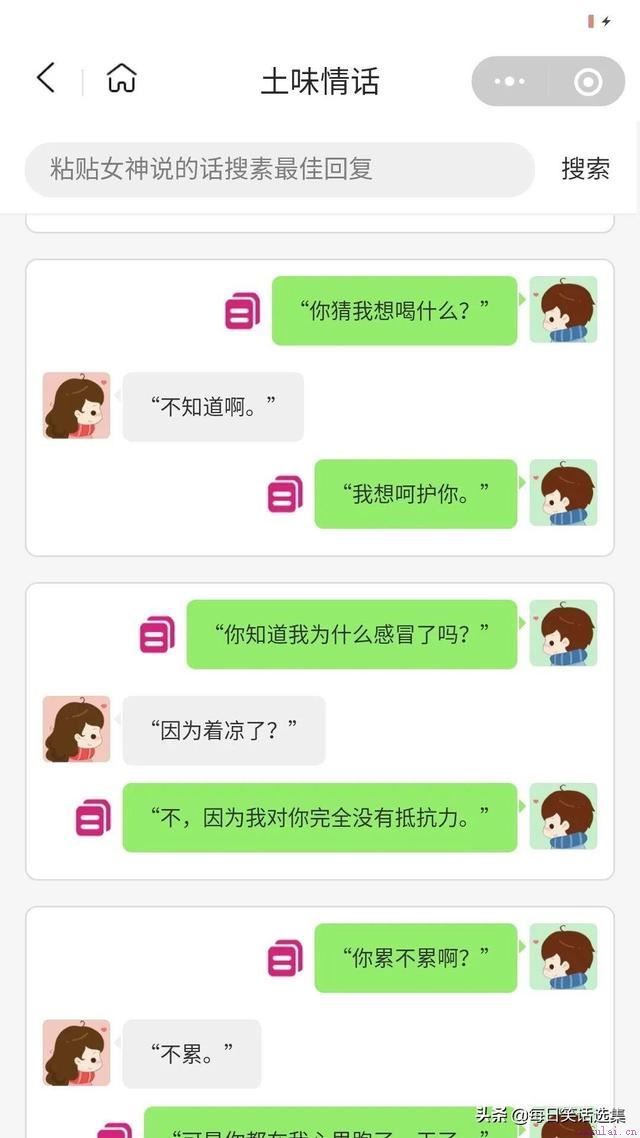Tap the 搜索 button
The height and width of the screenshot is (1138, 640).
point(585,169)
